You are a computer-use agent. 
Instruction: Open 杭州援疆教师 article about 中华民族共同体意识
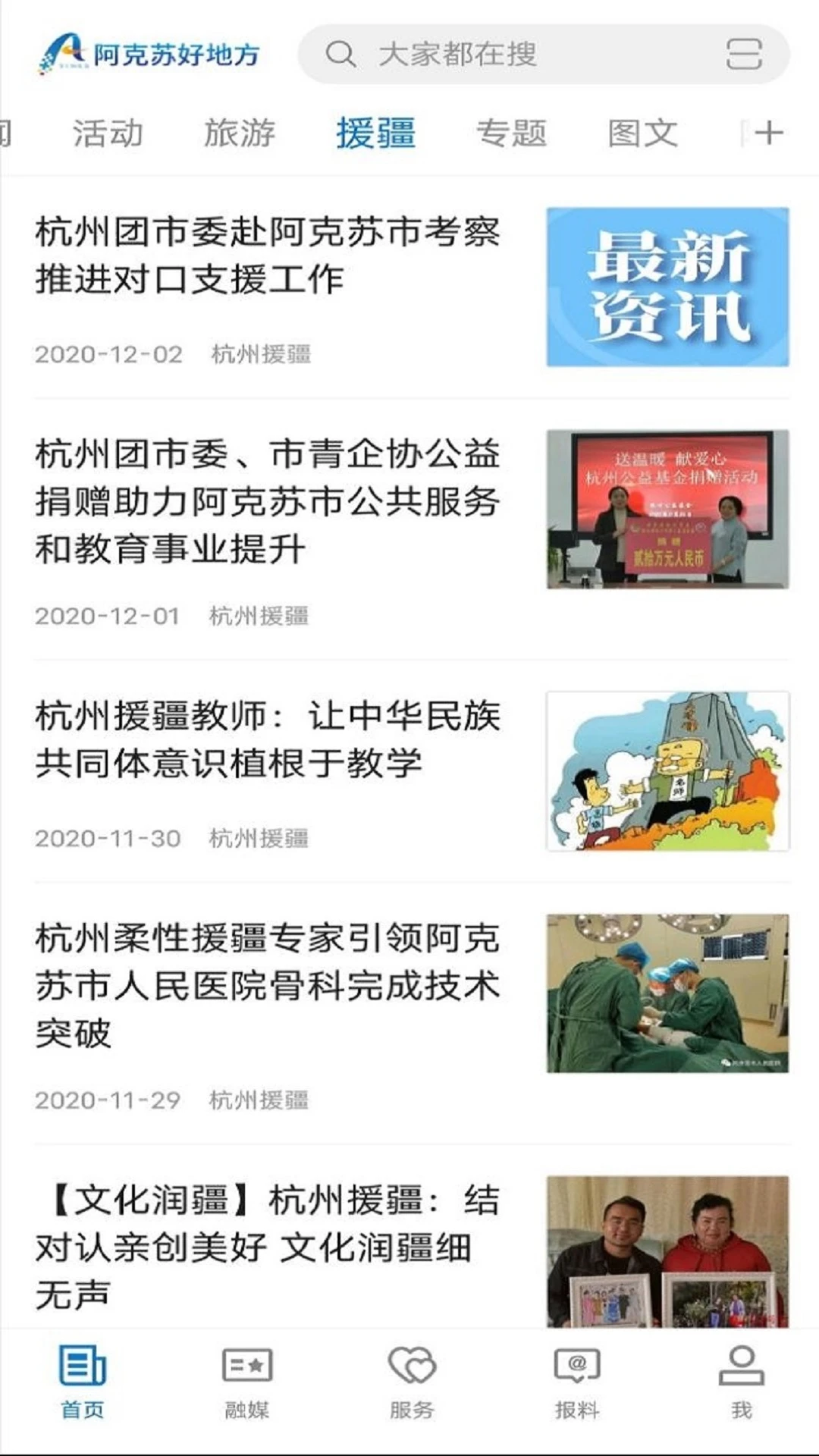267,739
